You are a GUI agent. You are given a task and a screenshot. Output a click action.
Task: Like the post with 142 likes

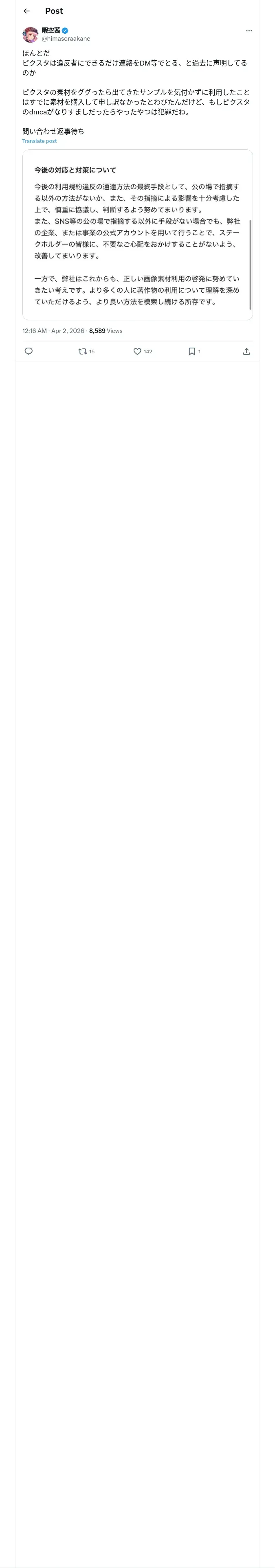pyautogui.click(x=143, y=351)
